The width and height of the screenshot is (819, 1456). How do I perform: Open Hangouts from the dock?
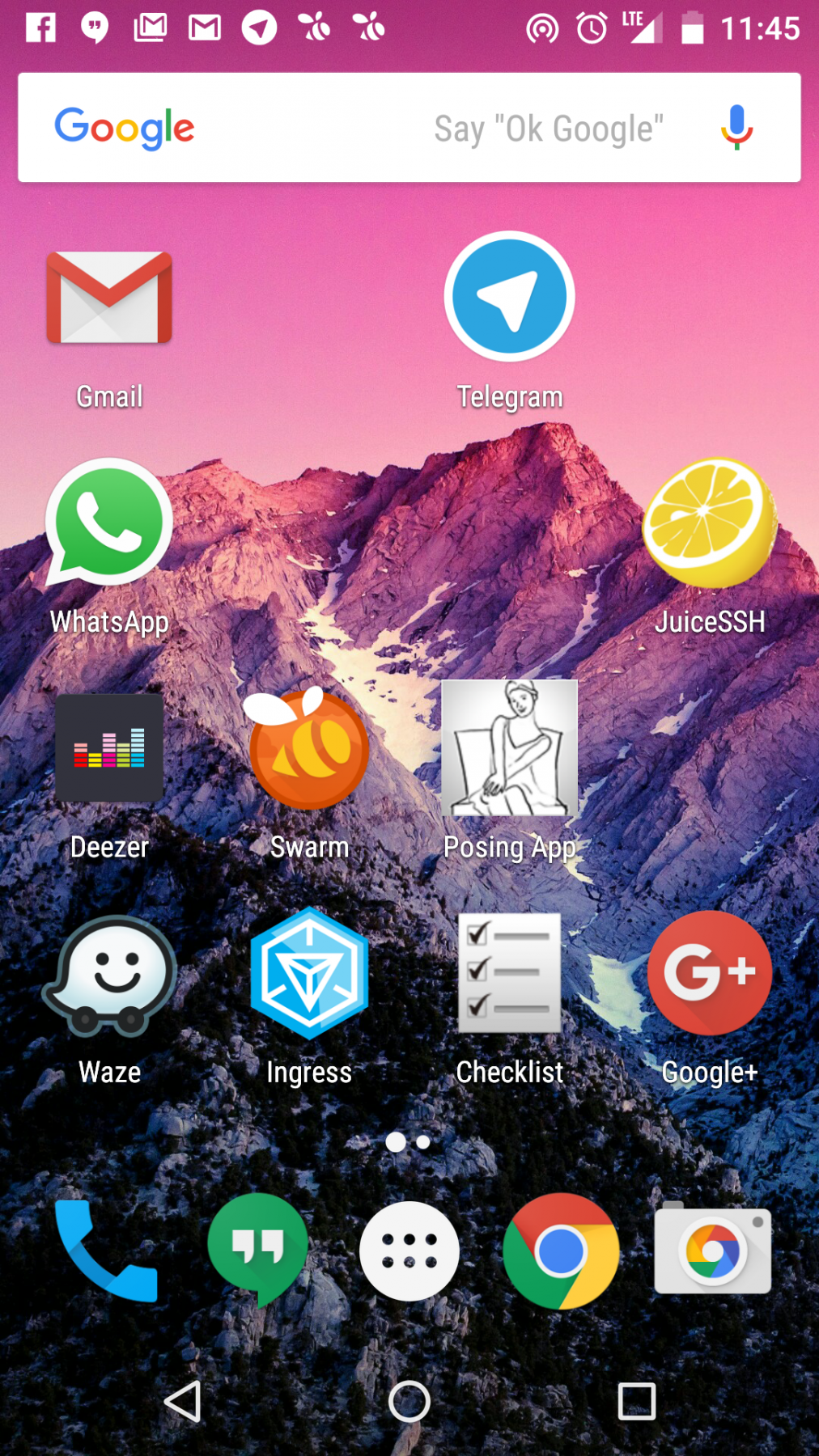tap(257, 1251)
